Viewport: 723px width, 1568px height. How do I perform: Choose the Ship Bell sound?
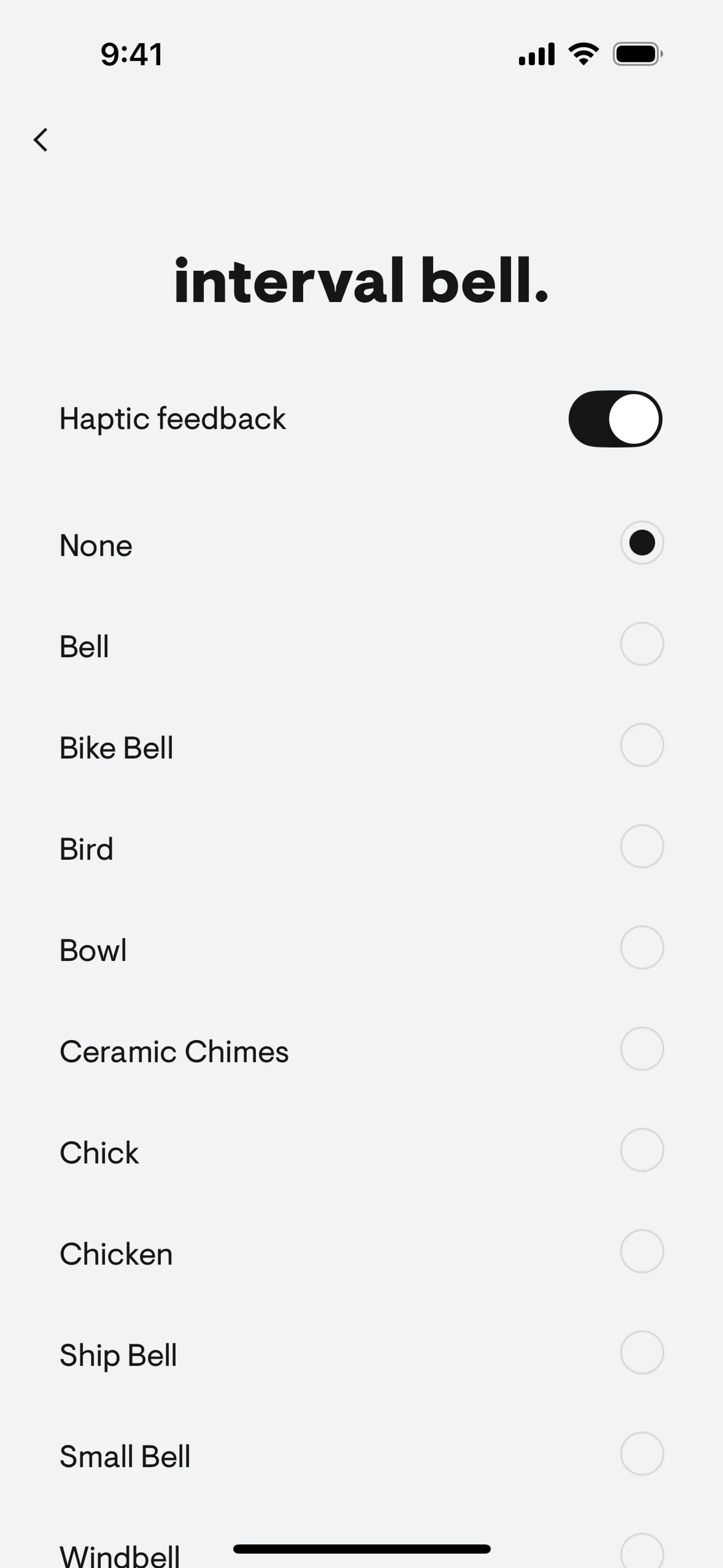tap(641, 1353)
